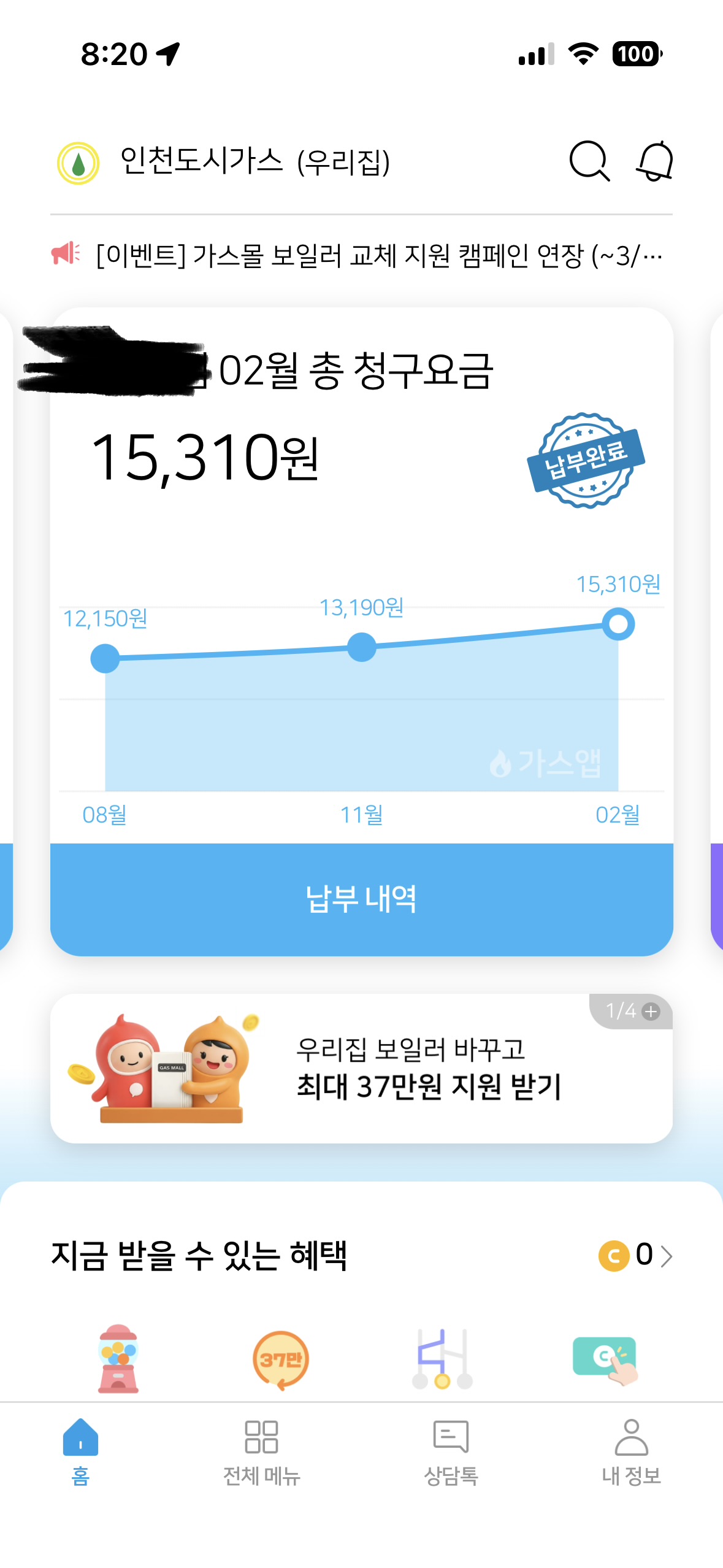Open the coin click benefit icon
Viewport: 723px width, 1568px height.
point(605,1359)
